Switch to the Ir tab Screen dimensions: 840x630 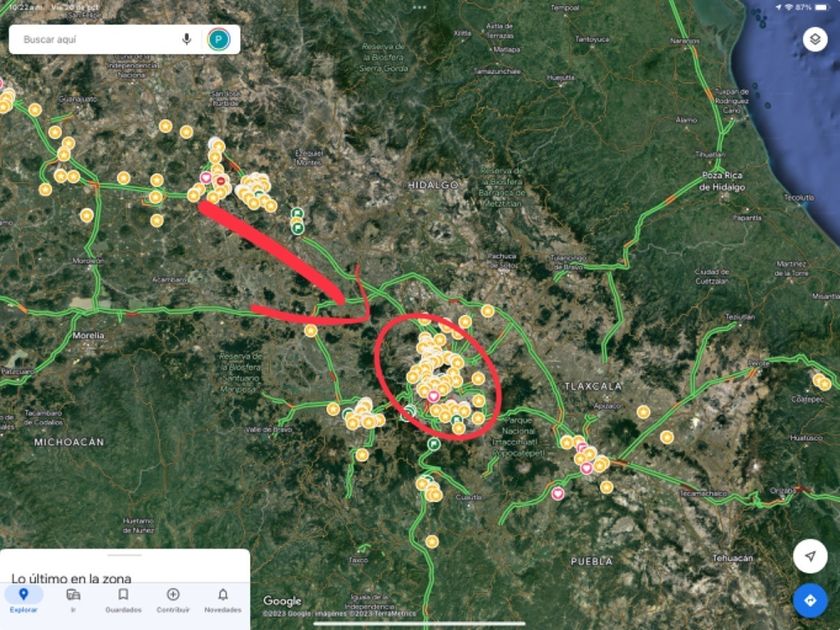pyautogui.click(x=73, y=599)
